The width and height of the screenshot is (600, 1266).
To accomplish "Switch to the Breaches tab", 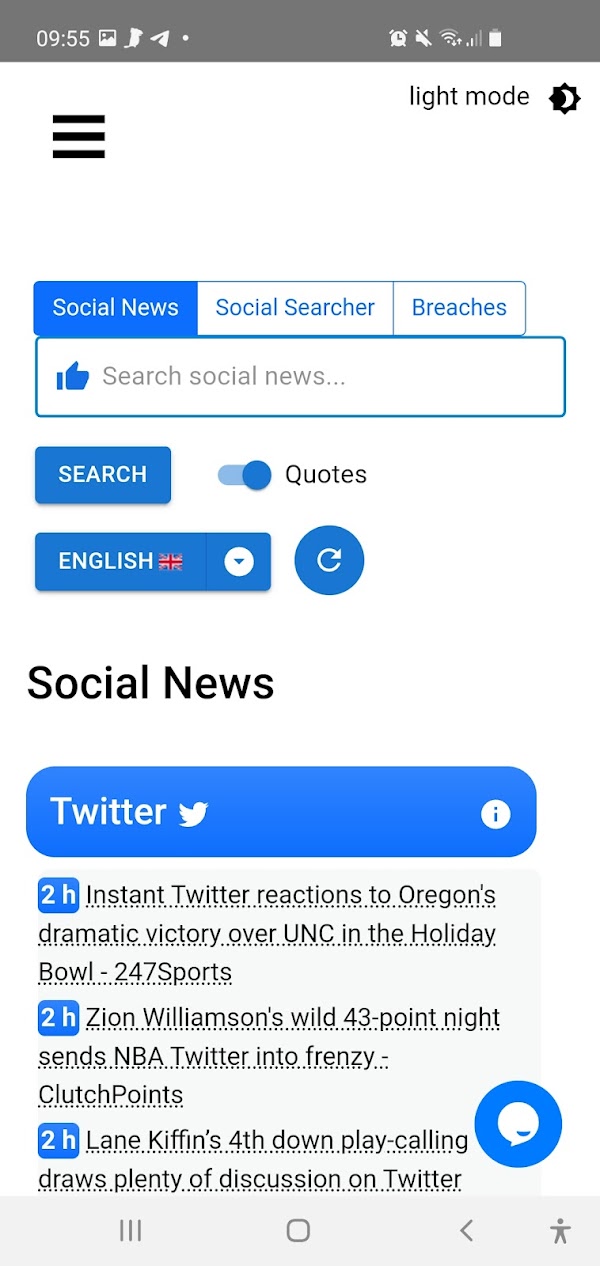I will 459,308.
